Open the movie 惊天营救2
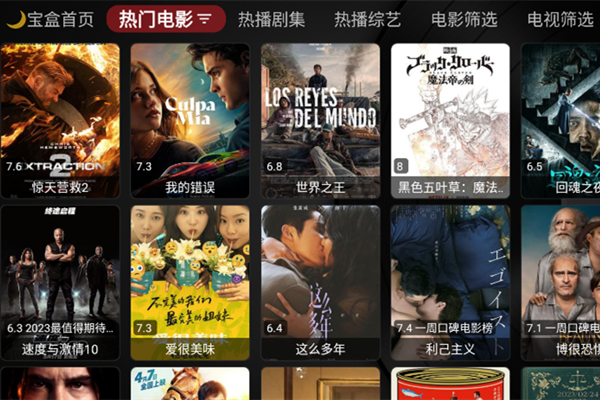The image size is (600, 400). pyautogui.click(x=60, y=120)
